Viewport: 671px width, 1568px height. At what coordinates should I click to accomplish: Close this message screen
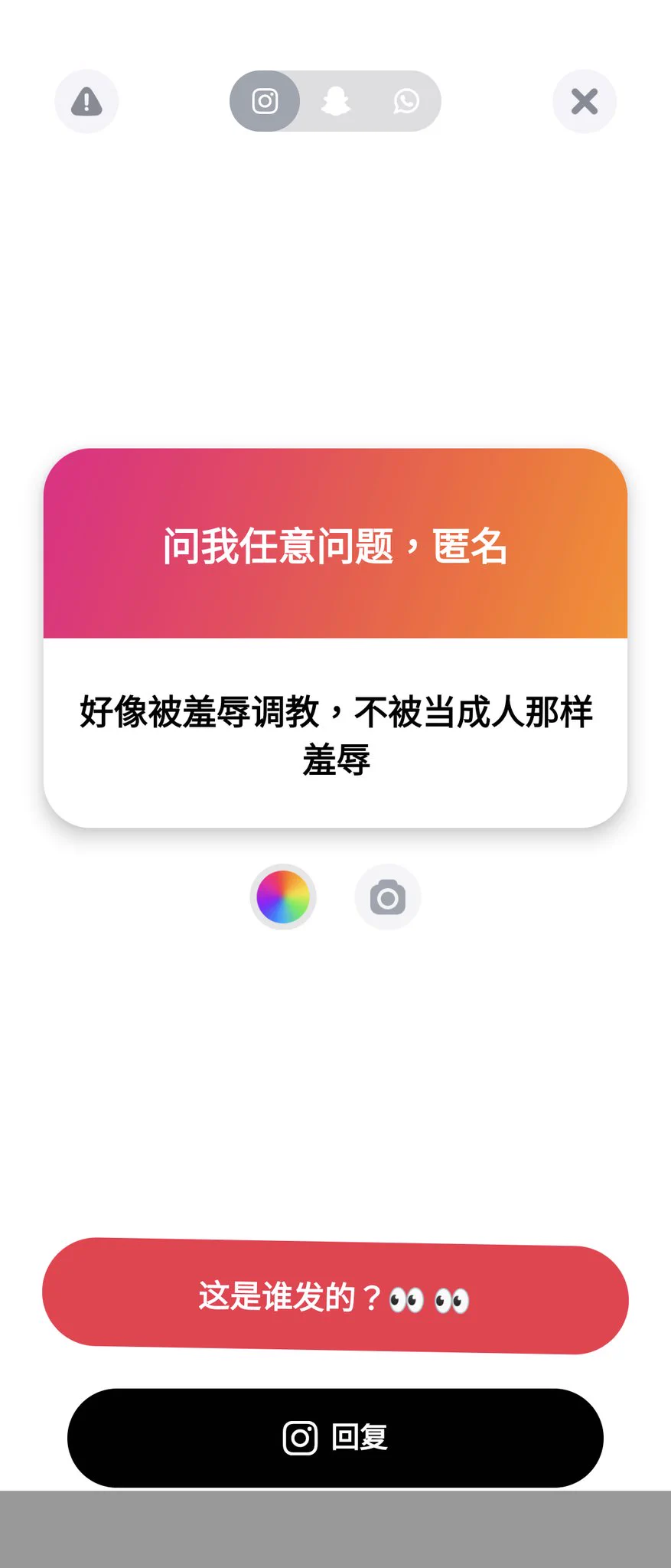point(585,101)
